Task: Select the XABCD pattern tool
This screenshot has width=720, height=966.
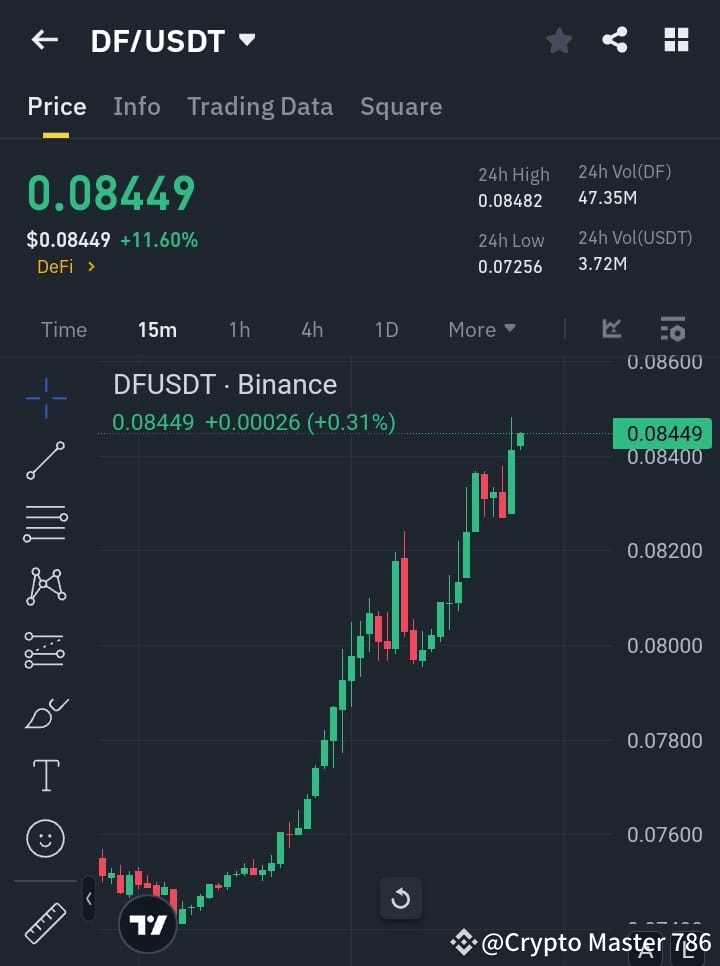Action: (44, 587)
